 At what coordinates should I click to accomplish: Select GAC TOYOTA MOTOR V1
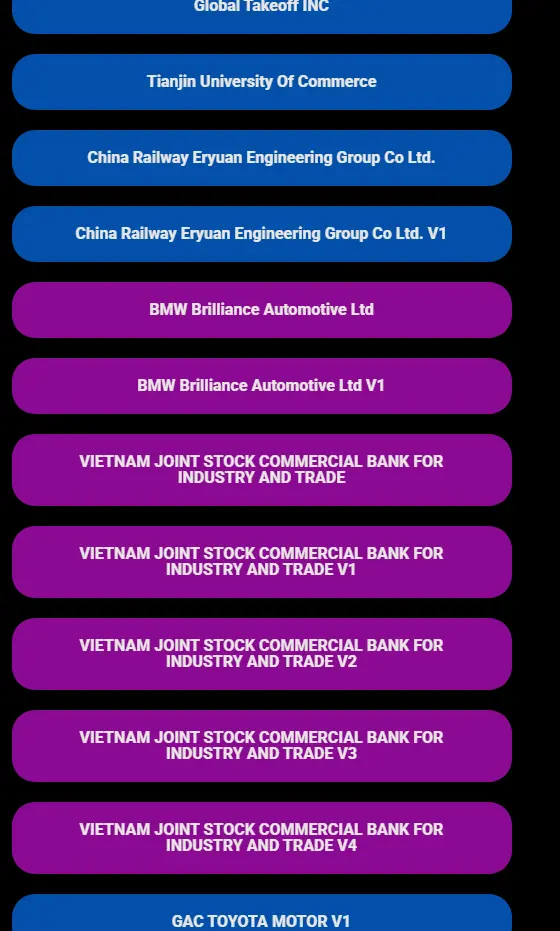262,914
